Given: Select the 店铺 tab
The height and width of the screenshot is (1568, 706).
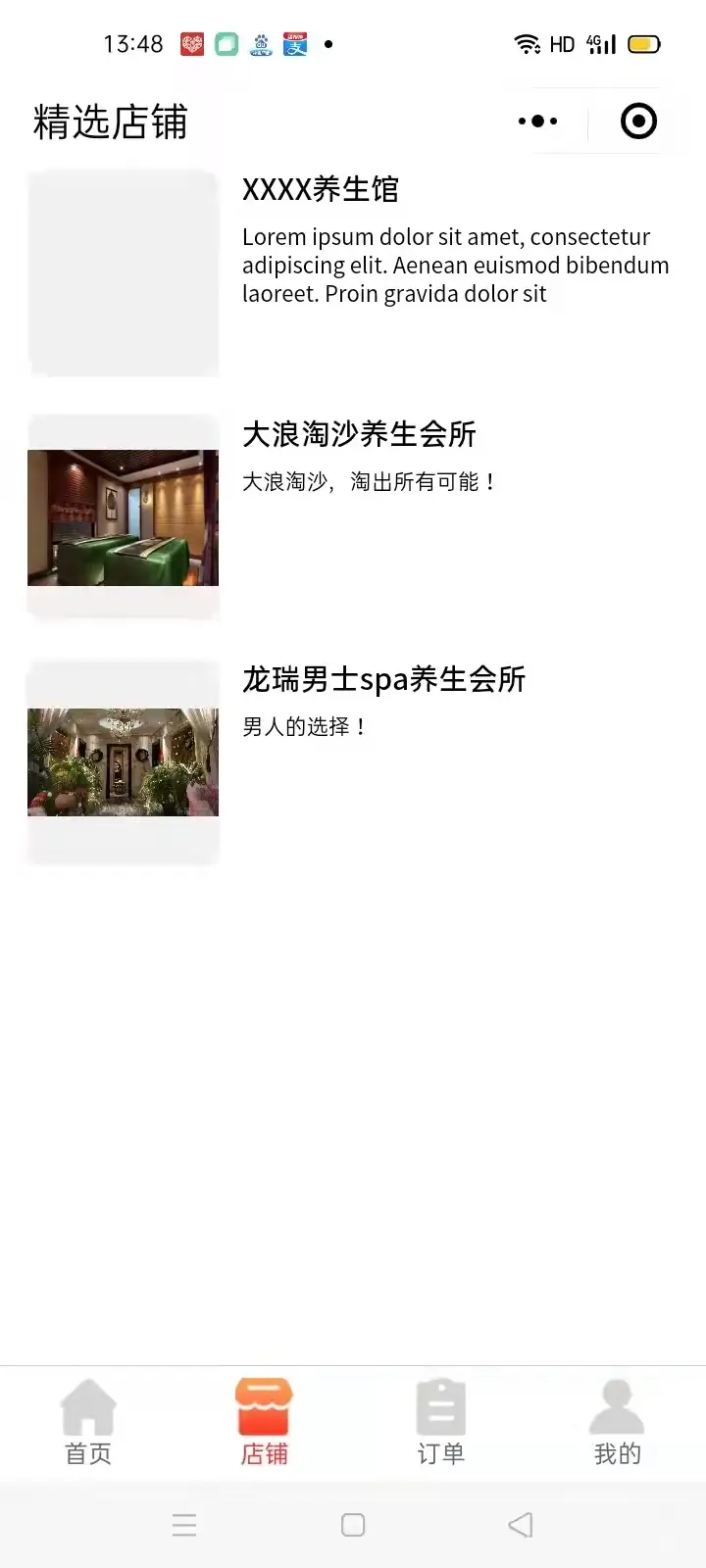Looking at the screenshot, I should coord(265,1423).
